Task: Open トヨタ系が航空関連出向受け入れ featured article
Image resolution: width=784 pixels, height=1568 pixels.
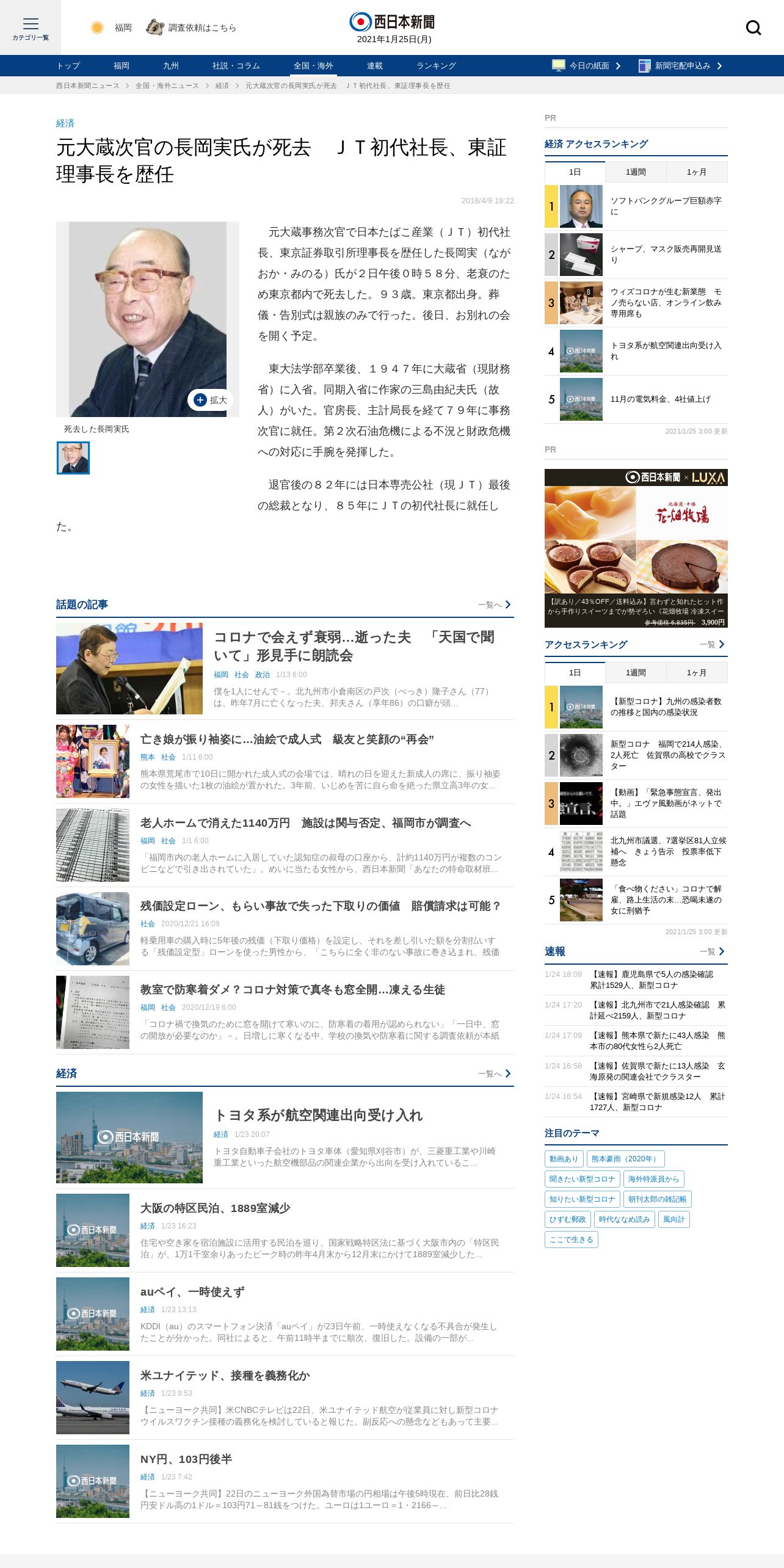Action: click(x=318, y=1115)
